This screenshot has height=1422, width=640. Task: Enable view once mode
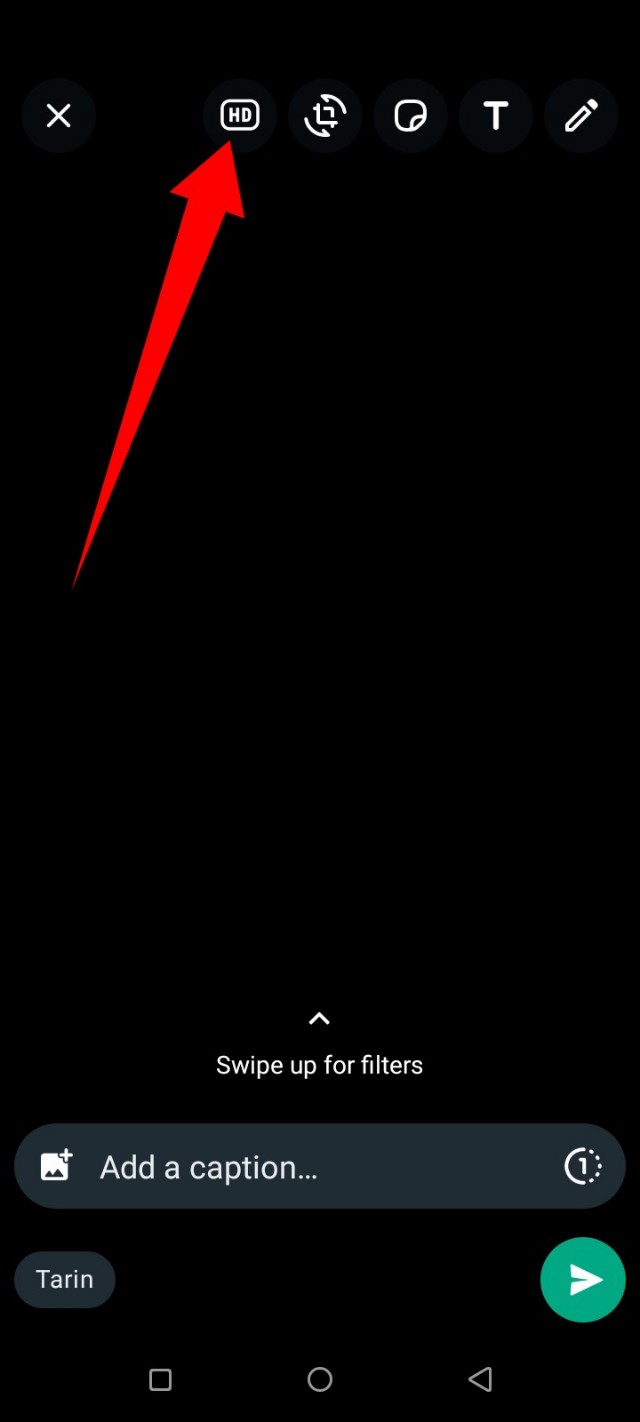coord(583,1166)
